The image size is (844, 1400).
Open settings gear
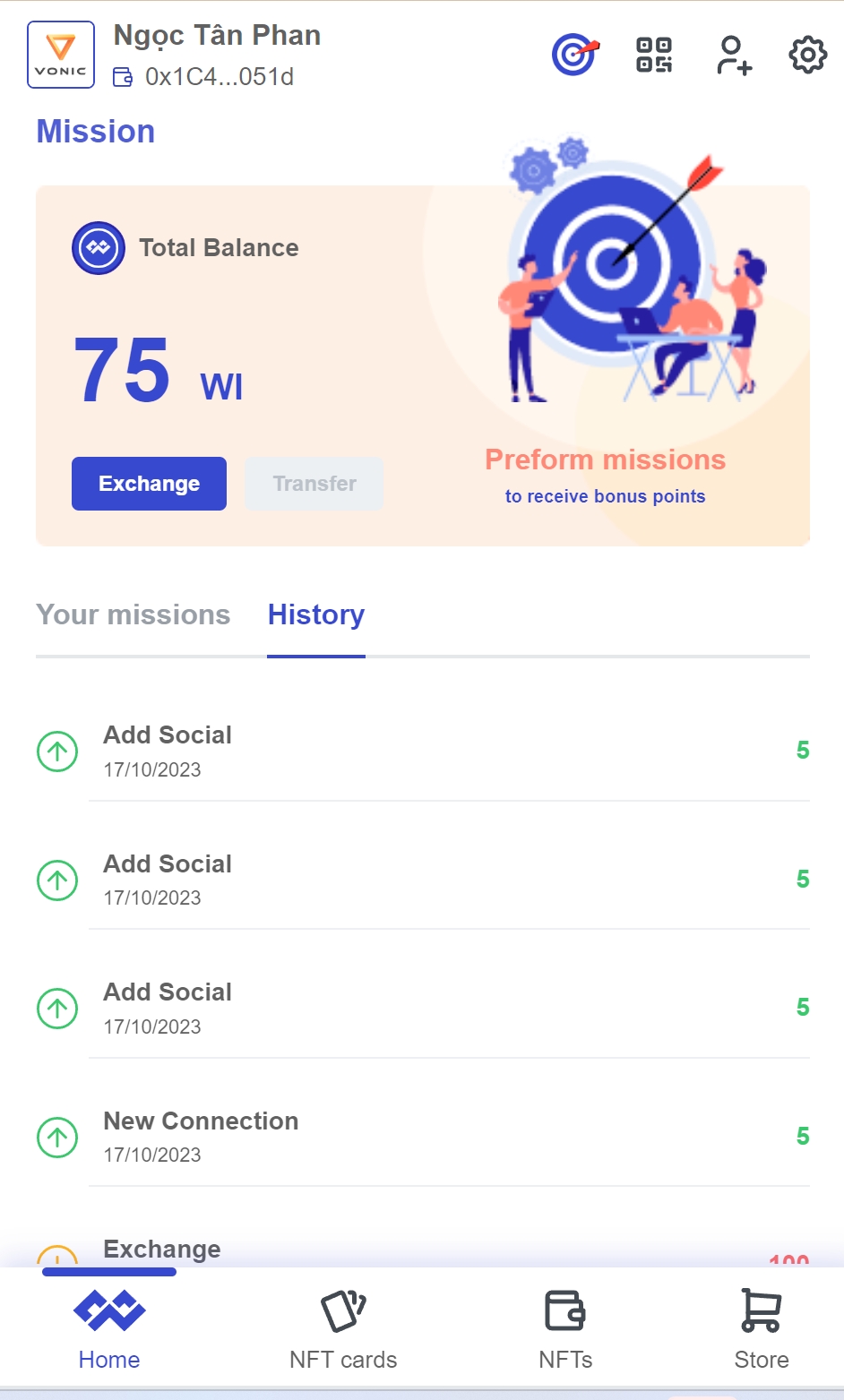click(x=807, y=55)
